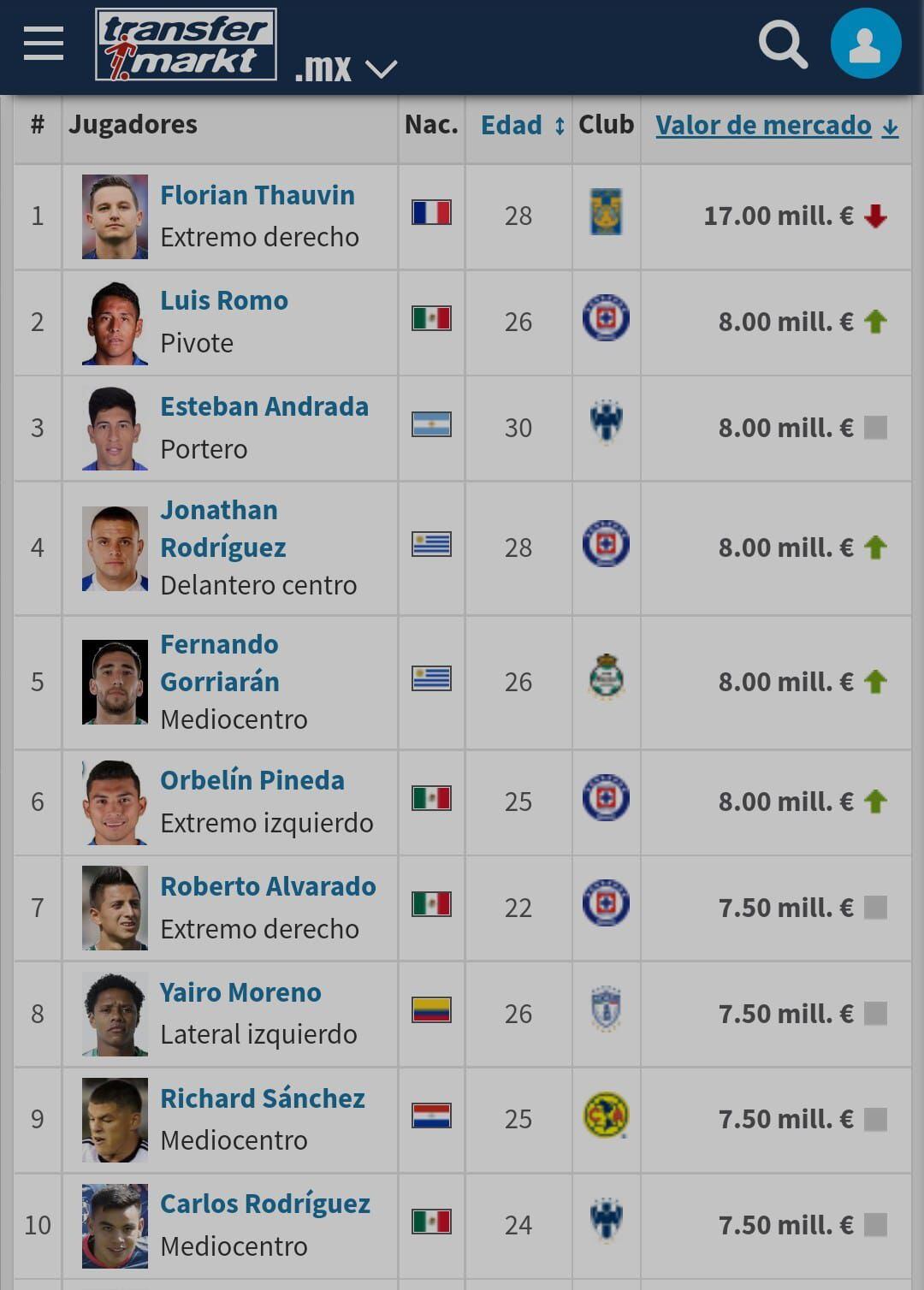Viewport: 924px width, 1290px height.
Task: View Luis Romo's profile
Action: click(x=224, y=301)
